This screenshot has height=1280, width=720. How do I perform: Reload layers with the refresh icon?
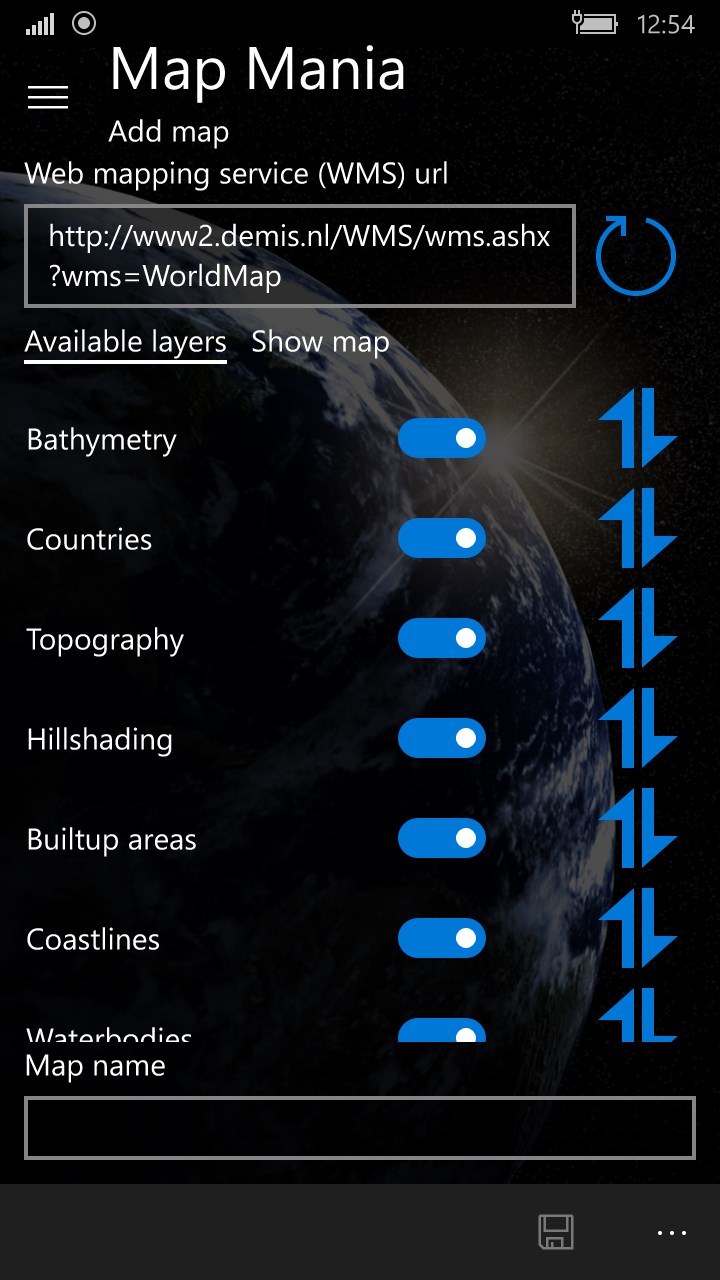point(636,256)
